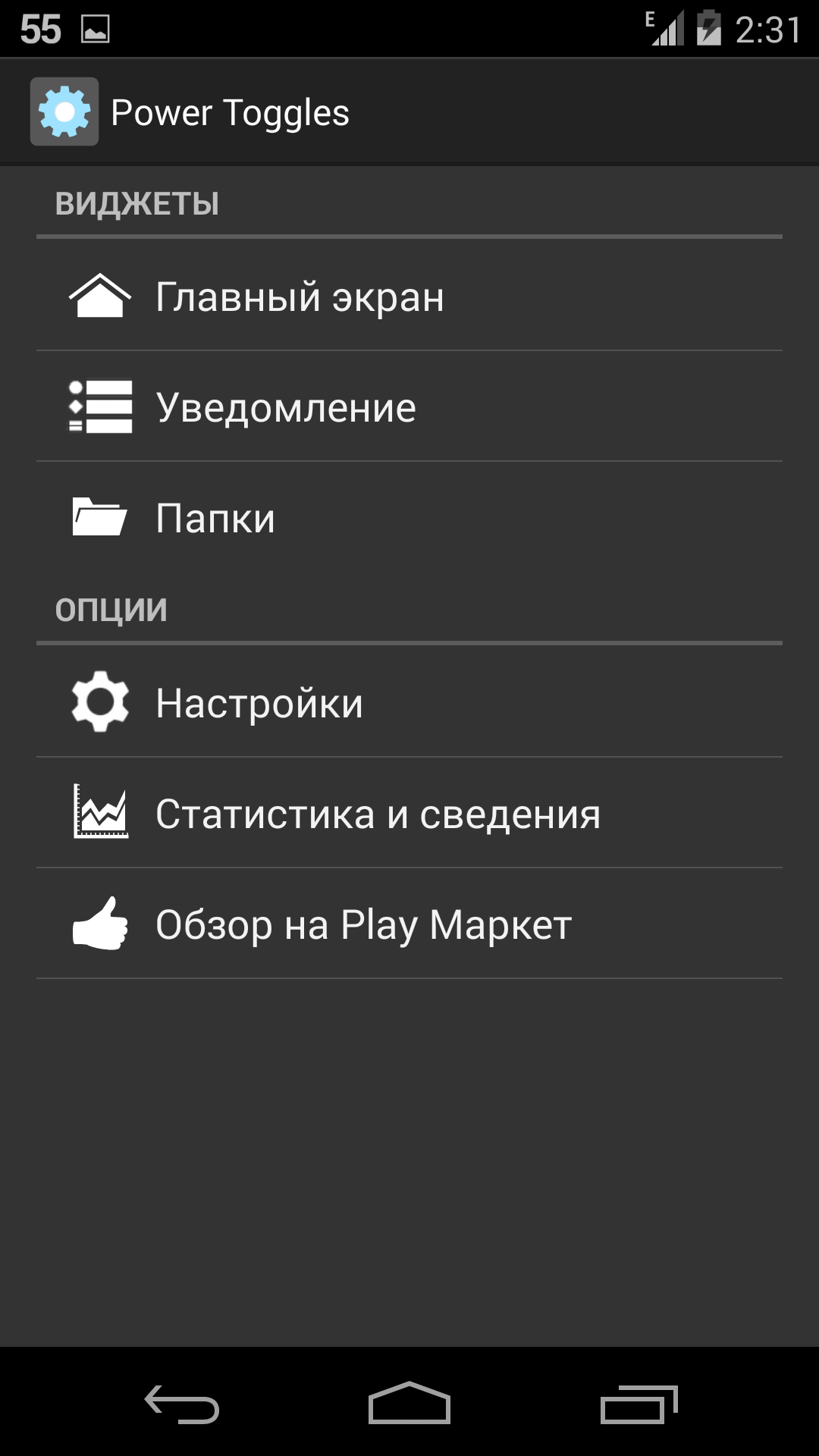This screenshot has width=819, height=1456.
Task: Tap the system back button
Action: pyautogui.click(x=182, y=1403)
